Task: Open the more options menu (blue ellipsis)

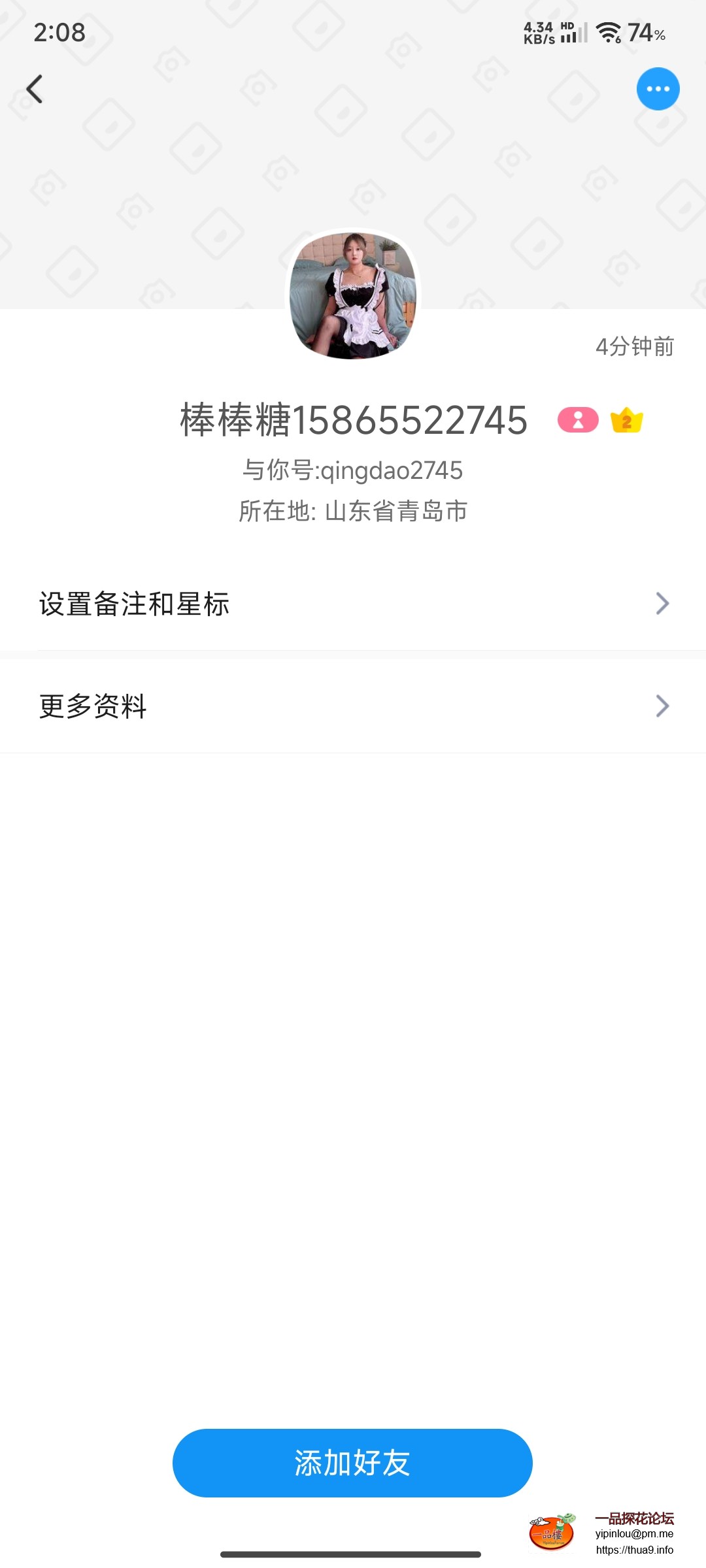Action: point(658,88)
